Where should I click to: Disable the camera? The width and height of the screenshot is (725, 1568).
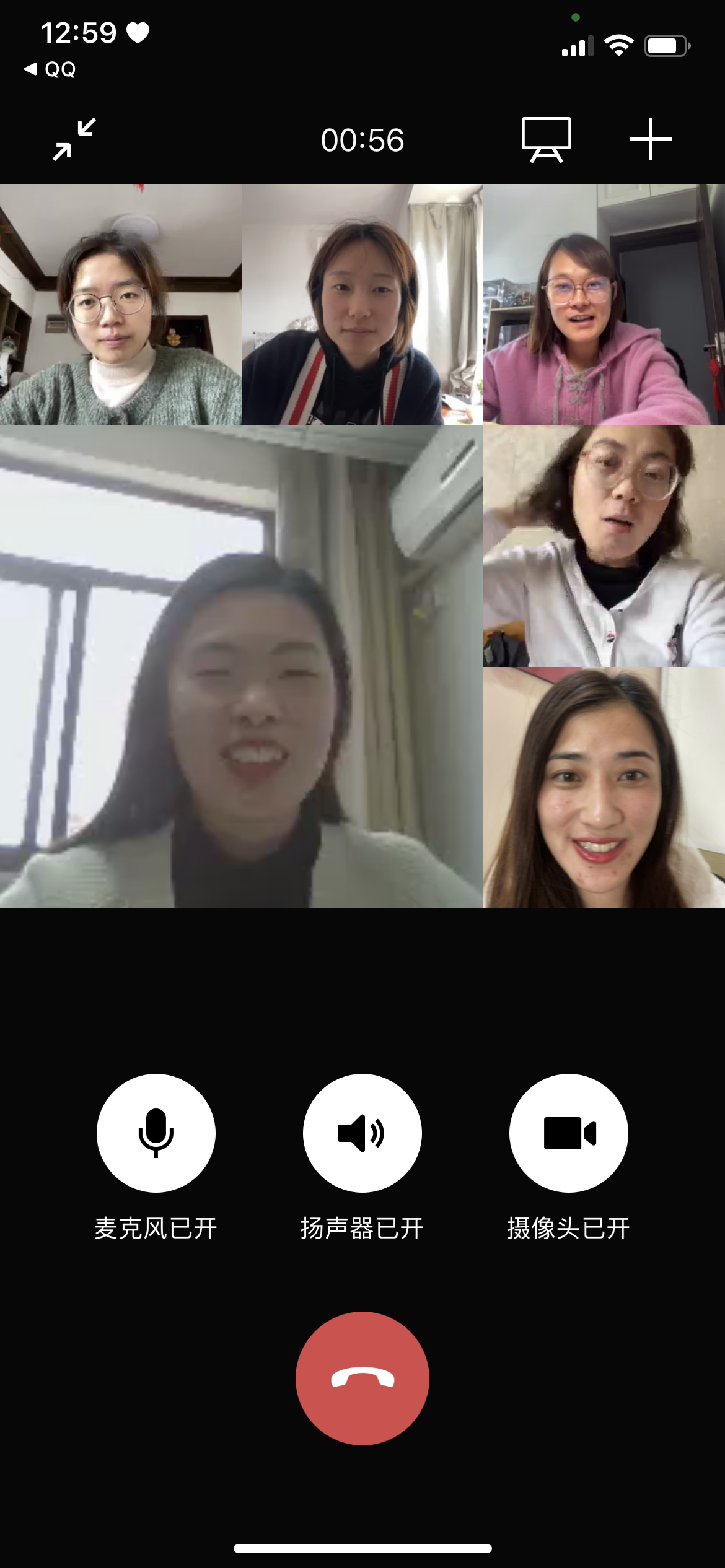[x=568, y=1133]
